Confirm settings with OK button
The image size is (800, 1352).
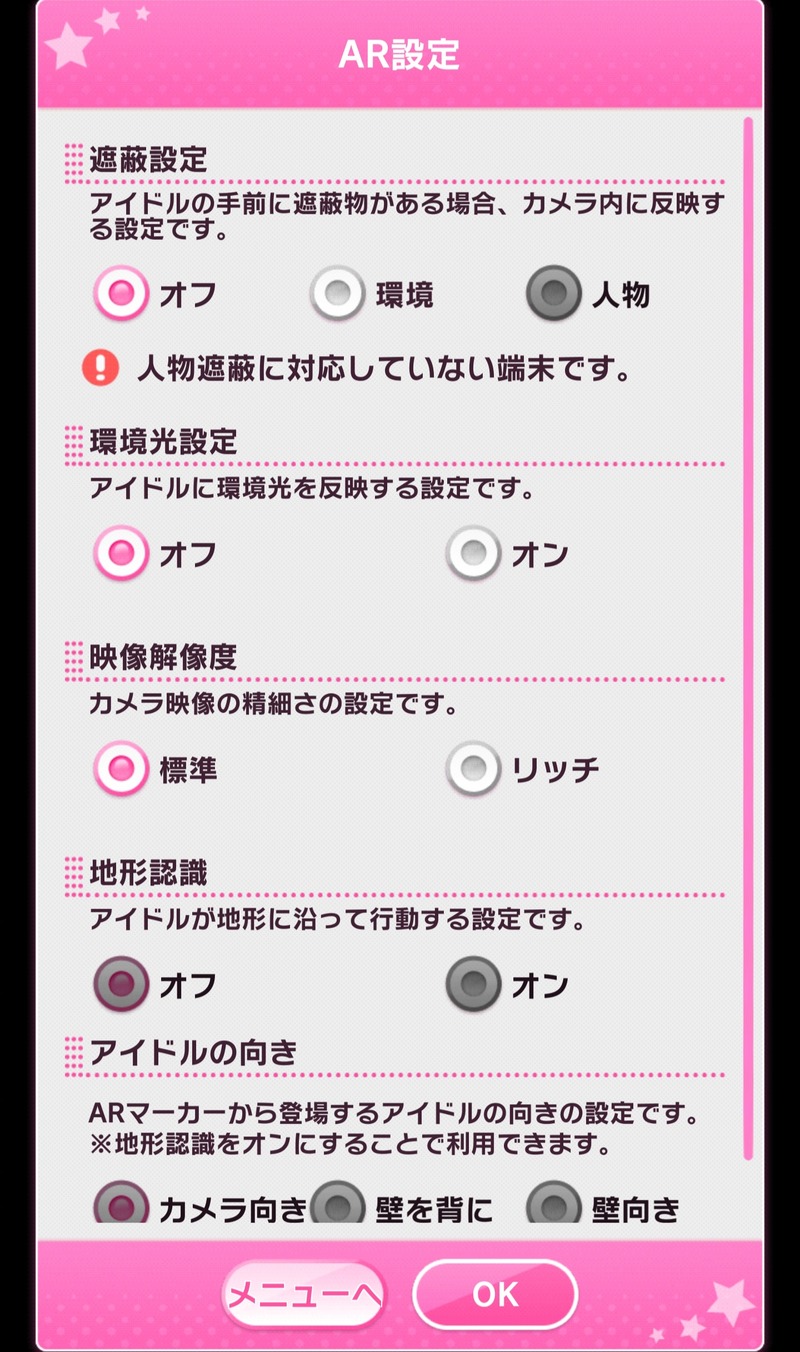point(495,1294)
